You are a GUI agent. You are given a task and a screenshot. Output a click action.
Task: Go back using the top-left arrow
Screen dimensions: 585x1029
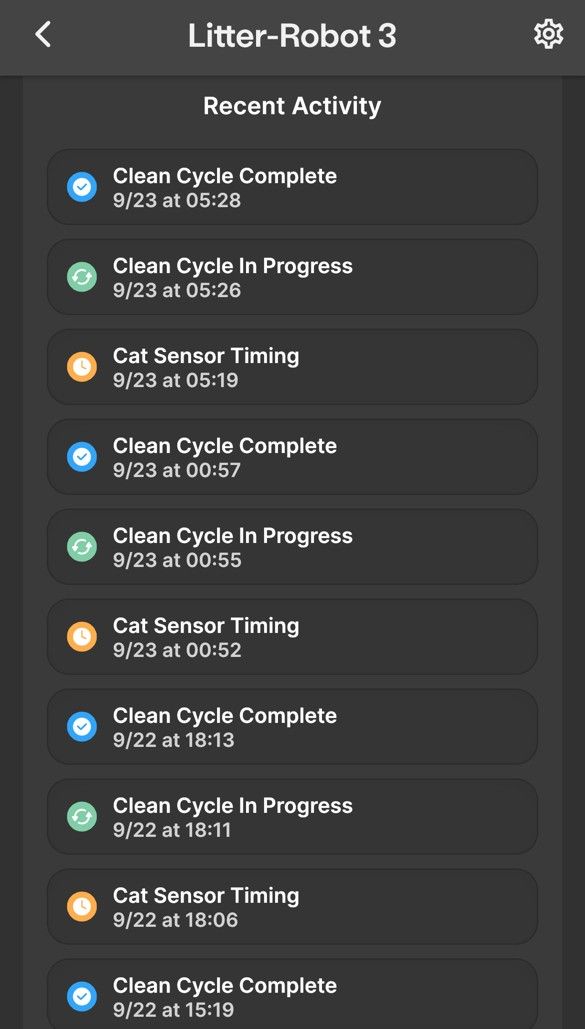[43, 34]
